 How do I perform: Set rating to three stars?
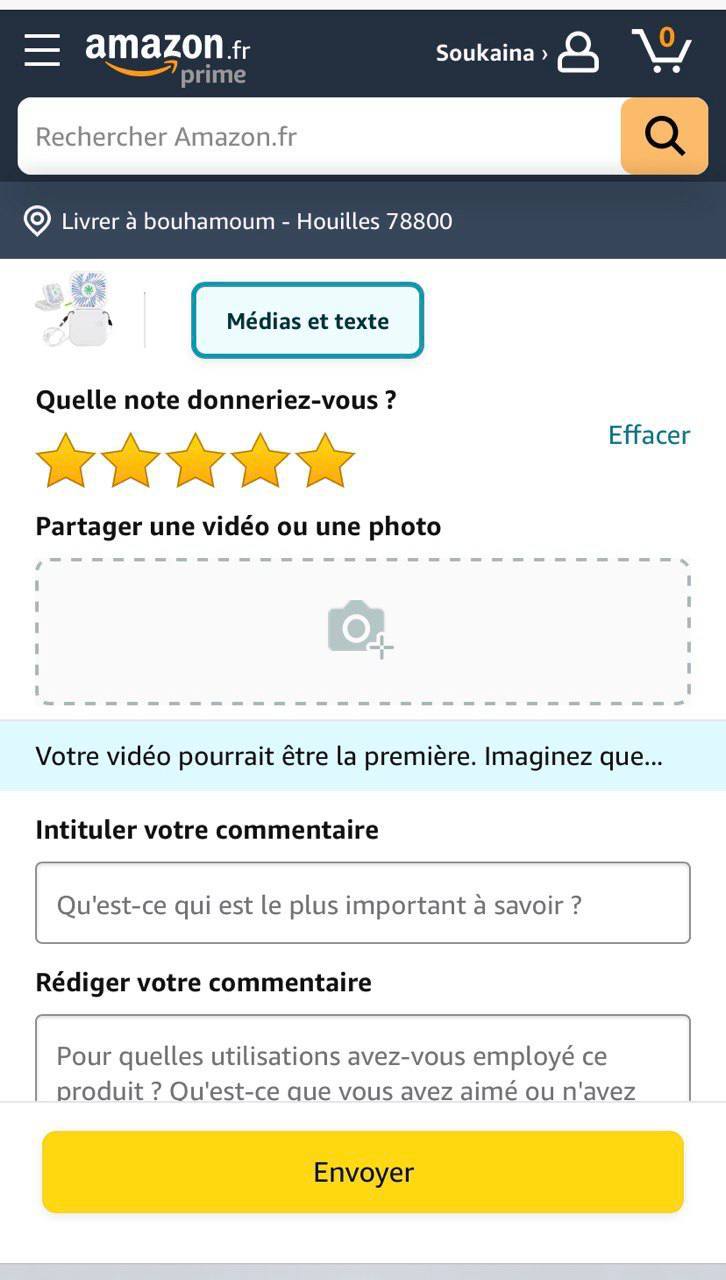point(195,461)
